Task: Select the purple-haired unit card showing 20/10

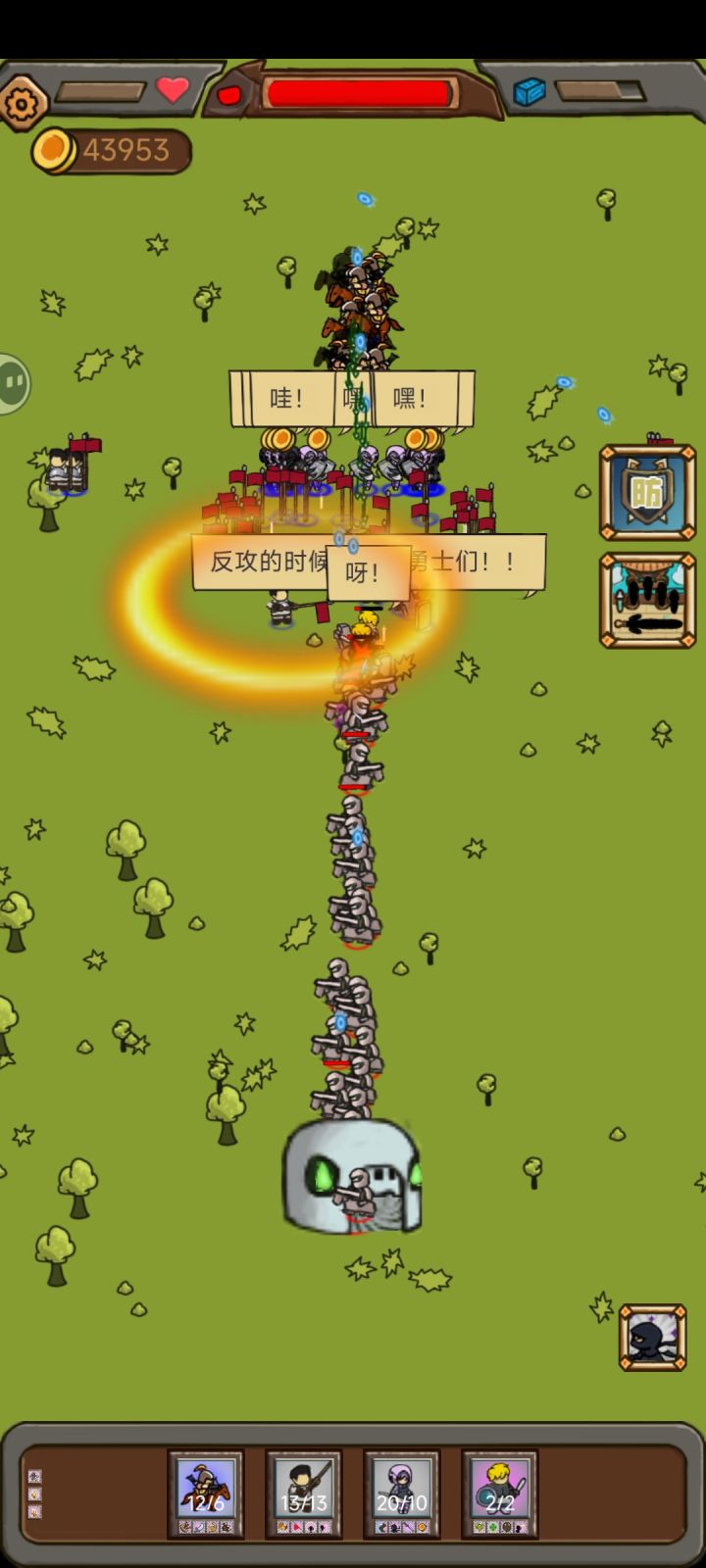Action: [x=403, y=1490]
